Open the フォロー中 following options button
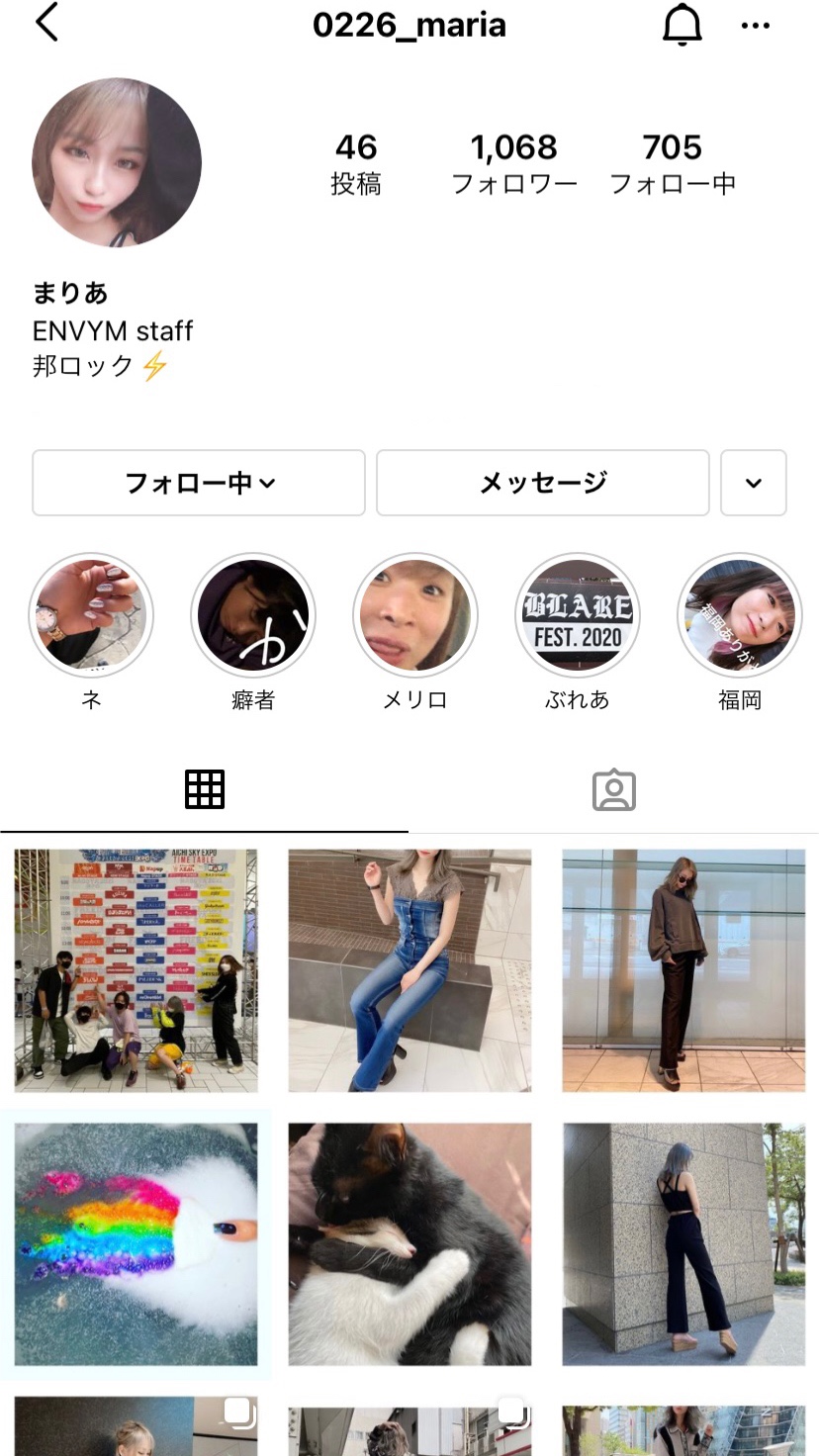Screen dimensions: 819x1456 point(199,483)
